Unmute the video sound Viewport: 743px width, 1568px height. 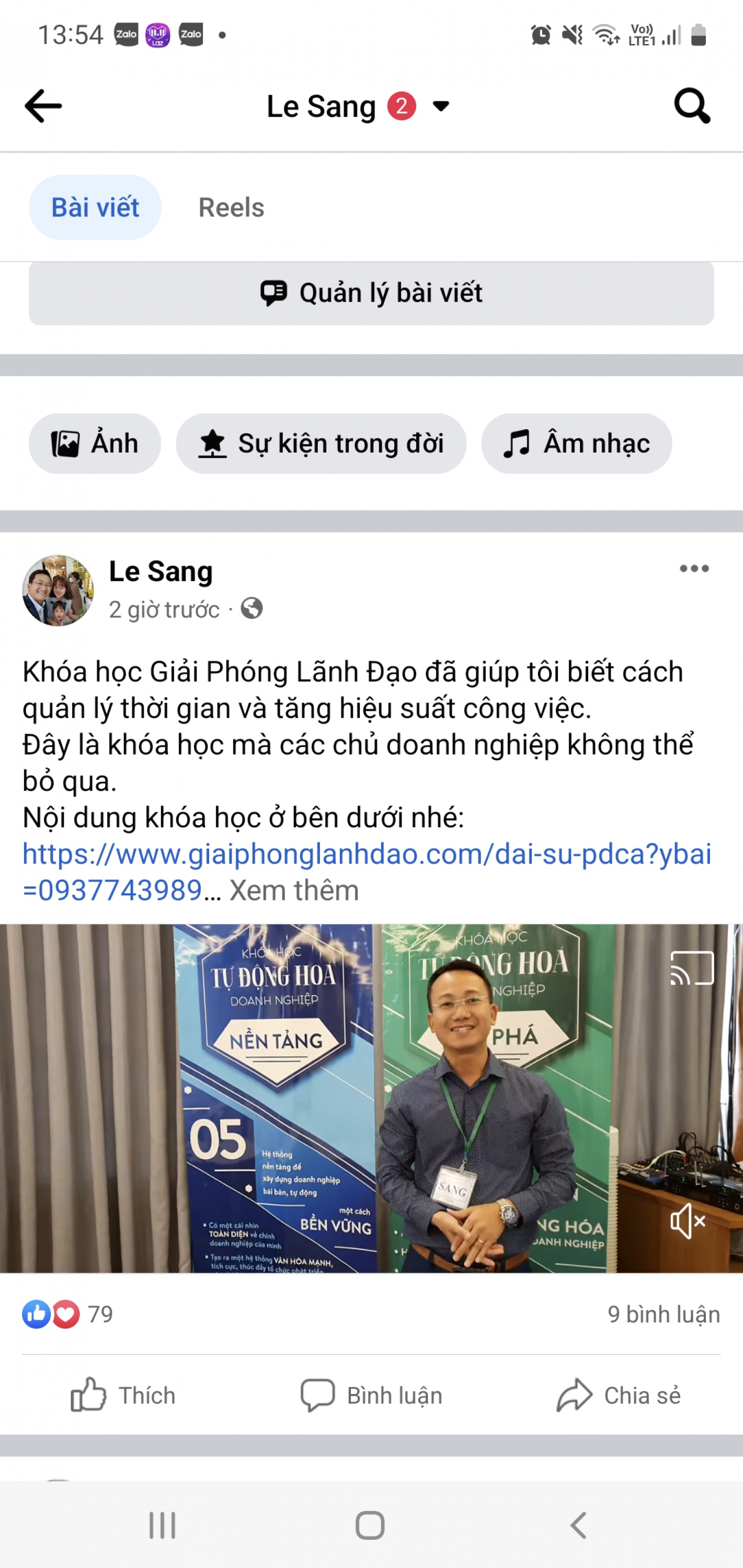click(688, 1221)
